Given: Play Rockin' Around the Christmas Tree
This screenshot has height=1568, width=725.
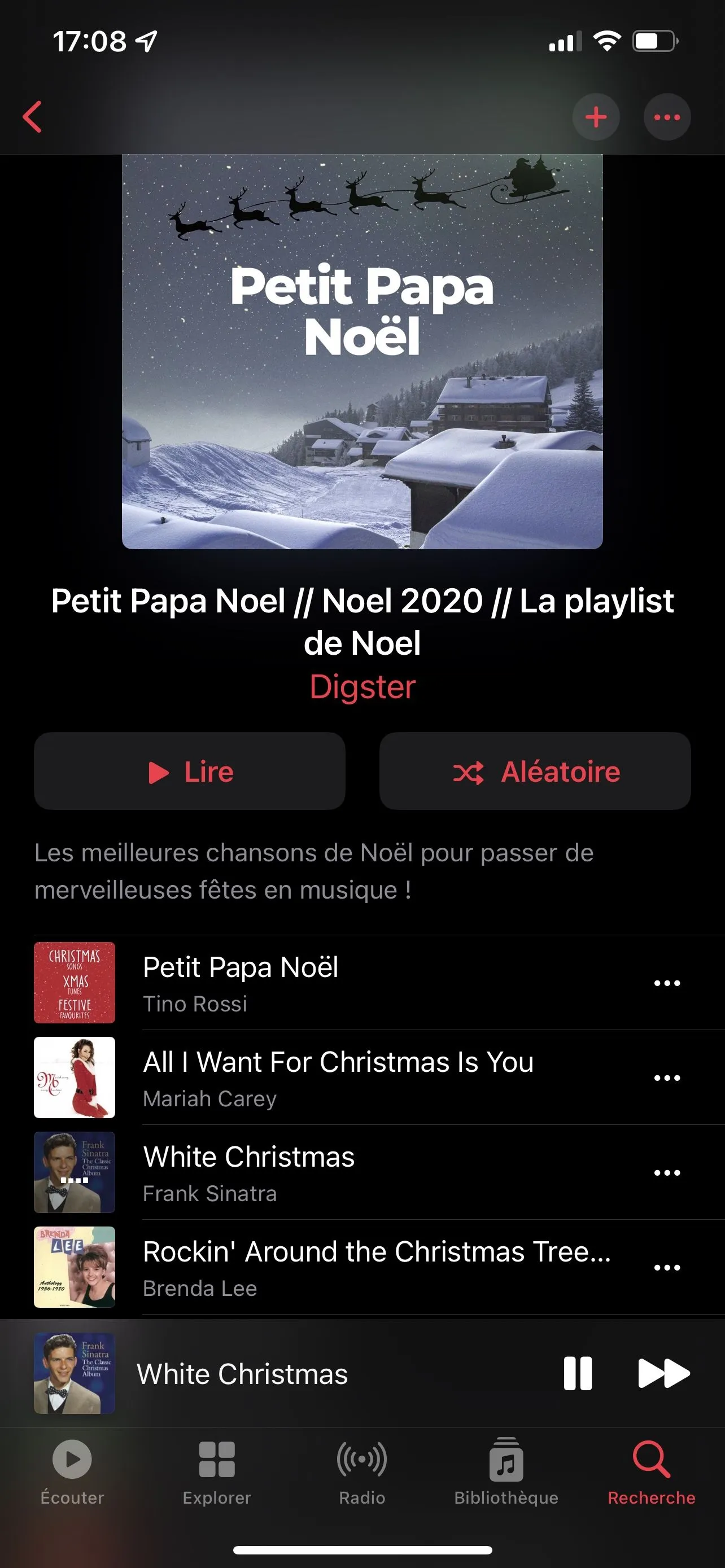Looking at the screenshot, I should 365,1267.
